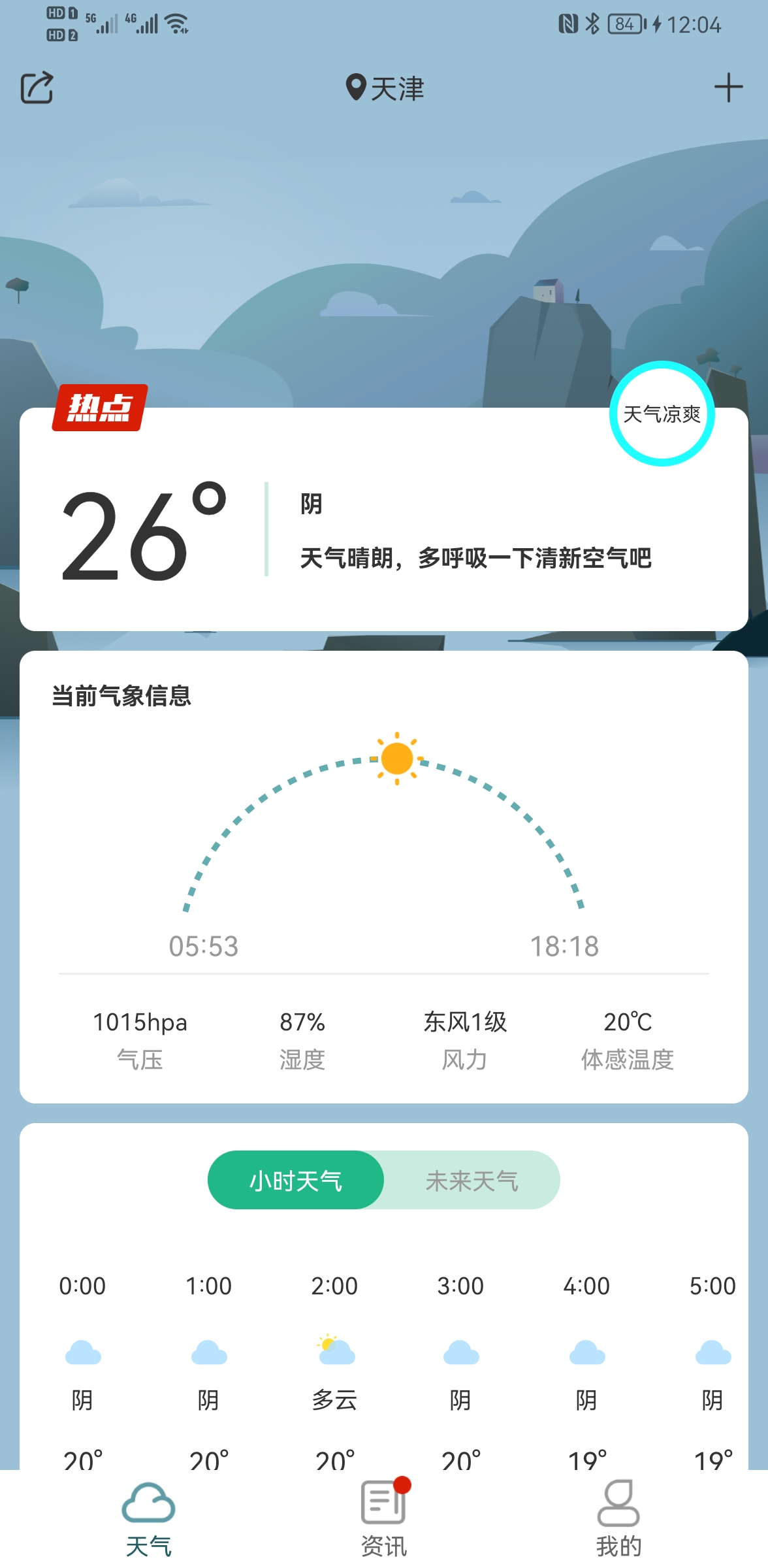Tap the 天气凉爽 circle badge
This screenshot has width=768, height=1568.
(x=662, y=414)
